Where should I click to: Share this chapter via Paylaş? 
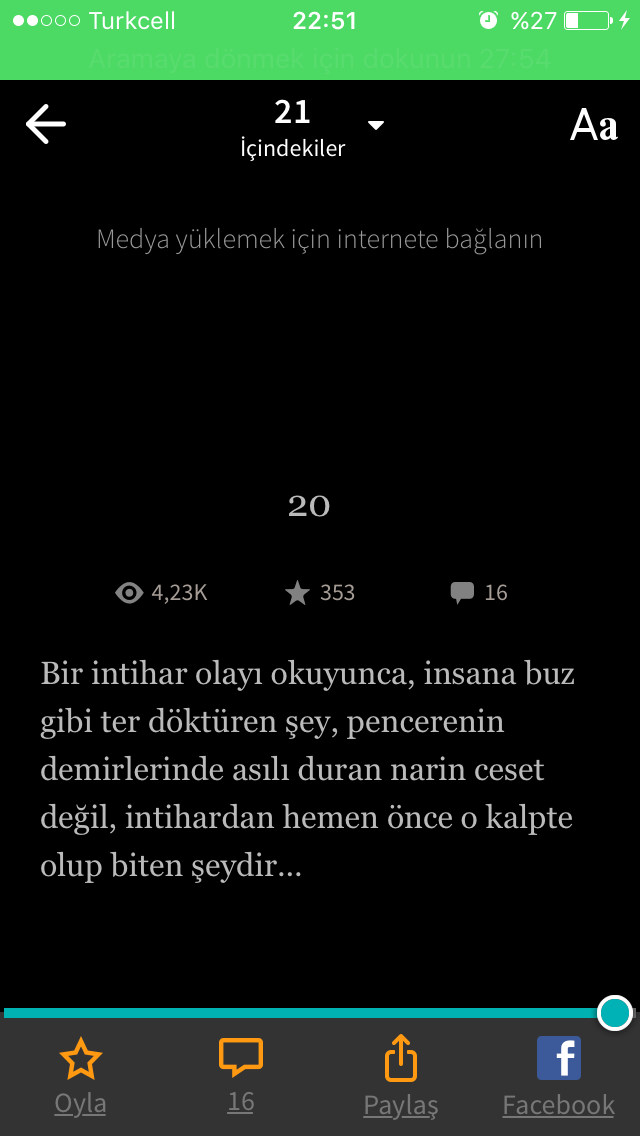coord(401,1075)
